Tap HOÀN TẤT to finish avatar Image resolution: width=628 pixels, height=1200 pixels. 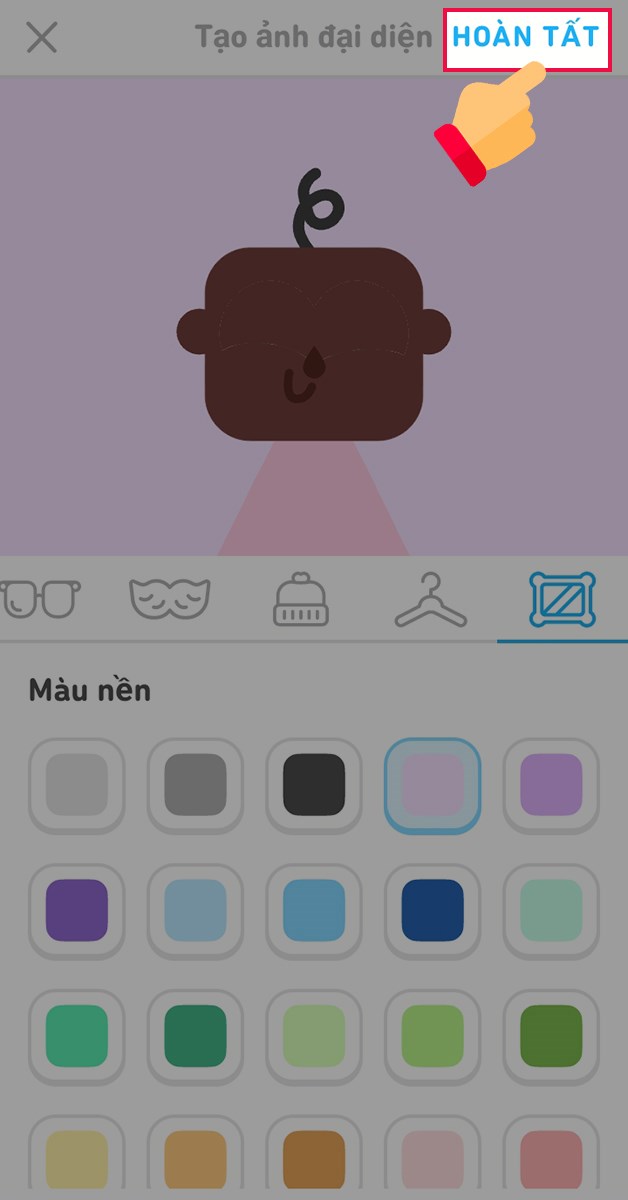526,38
